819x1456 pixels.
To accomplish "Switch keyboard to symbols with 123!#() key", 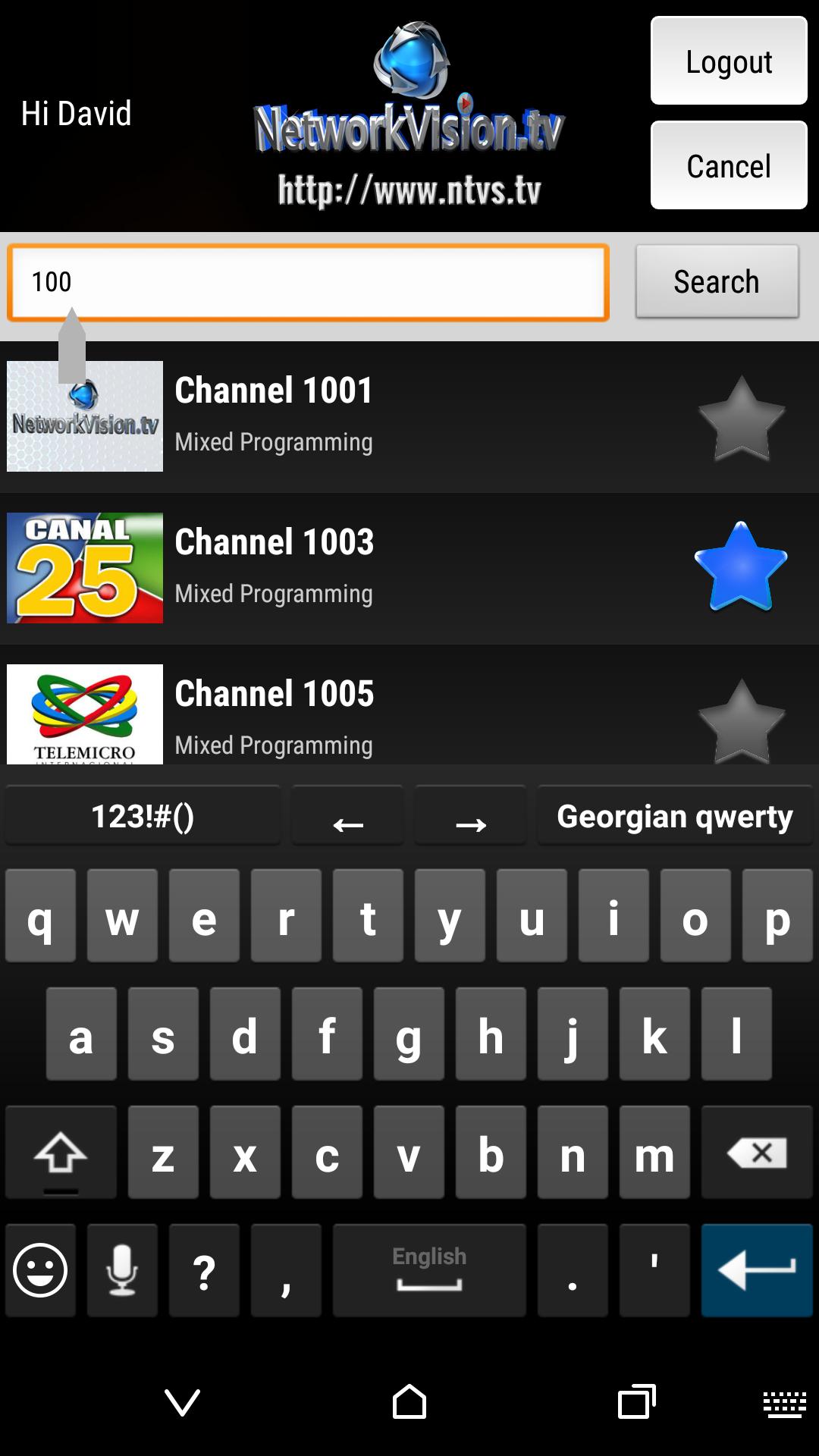I will [143, 816].
